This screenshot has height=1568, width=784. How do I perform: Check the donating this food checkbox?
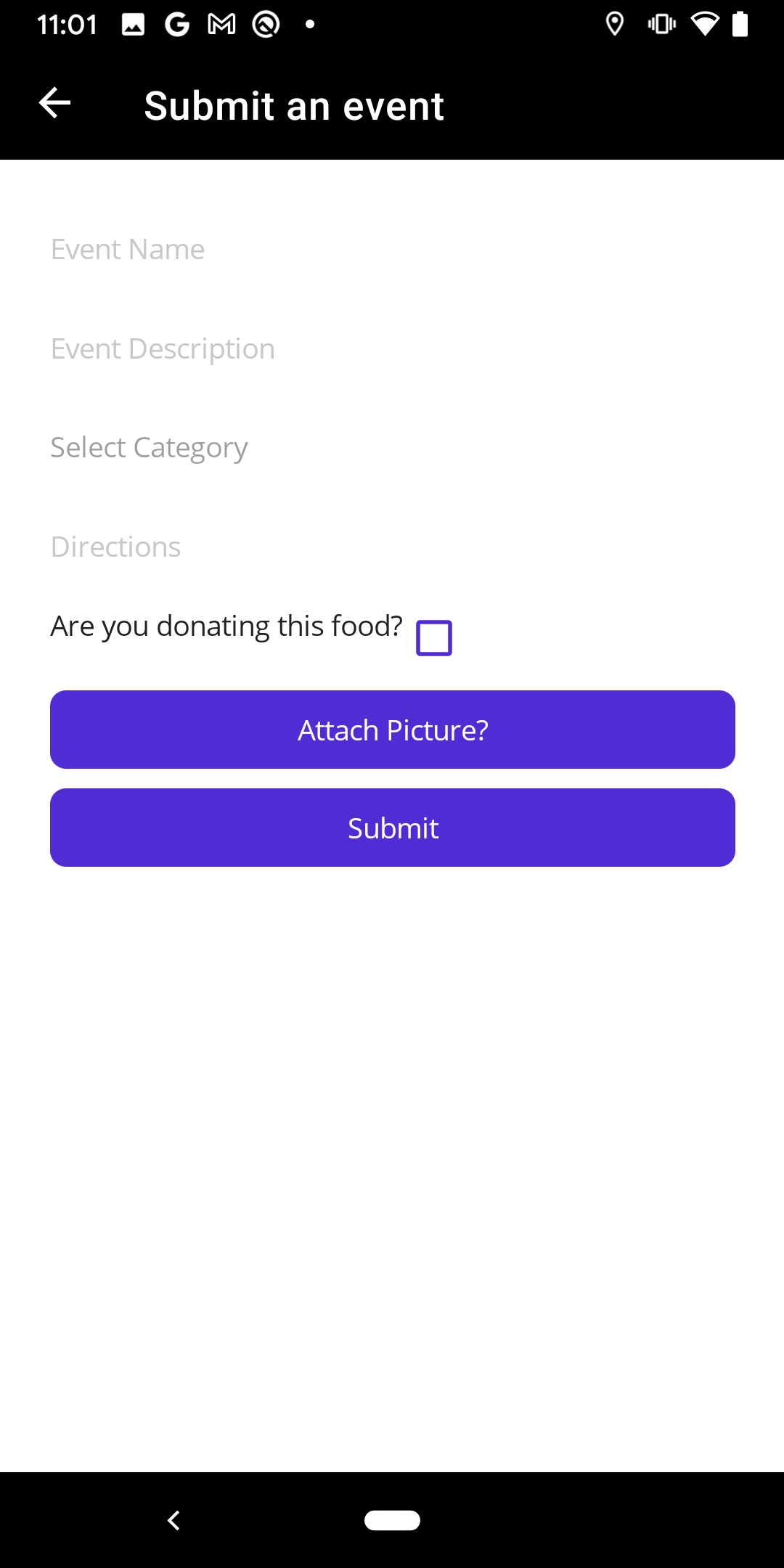434,638
